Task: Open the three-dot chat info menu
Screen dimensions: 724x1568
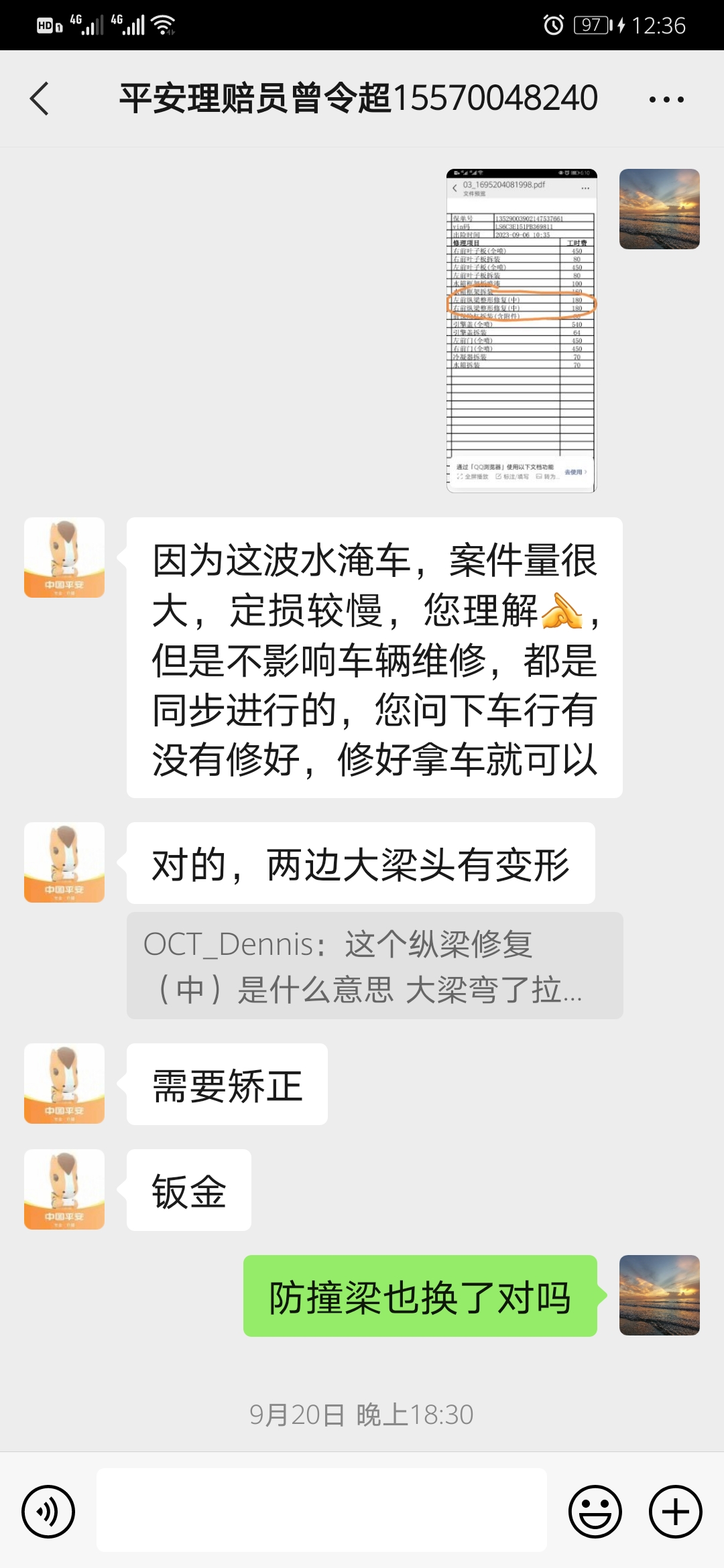Action: click(666, 99)
